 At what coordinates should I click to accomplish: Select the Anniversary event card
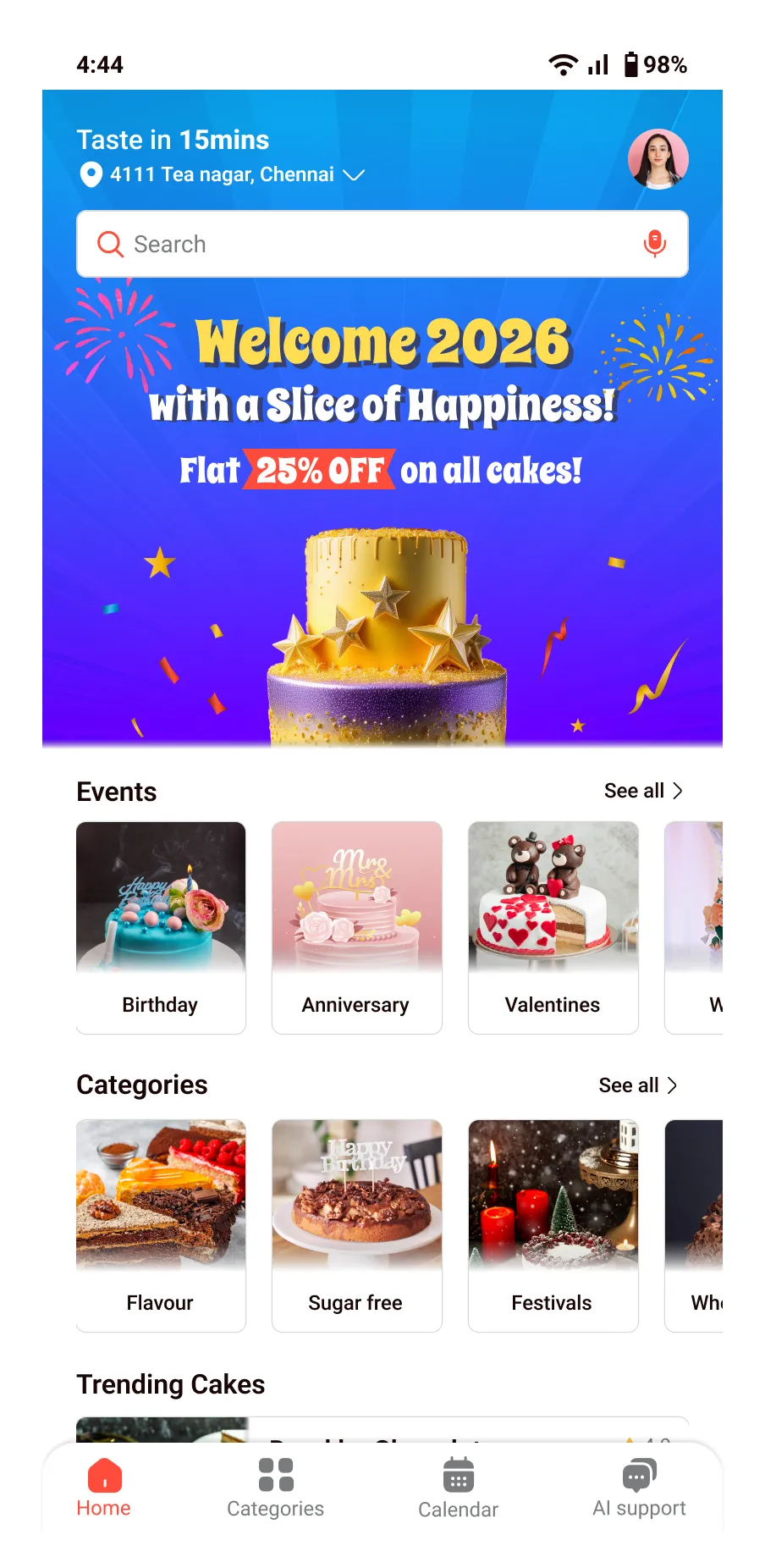click(356, 927)
